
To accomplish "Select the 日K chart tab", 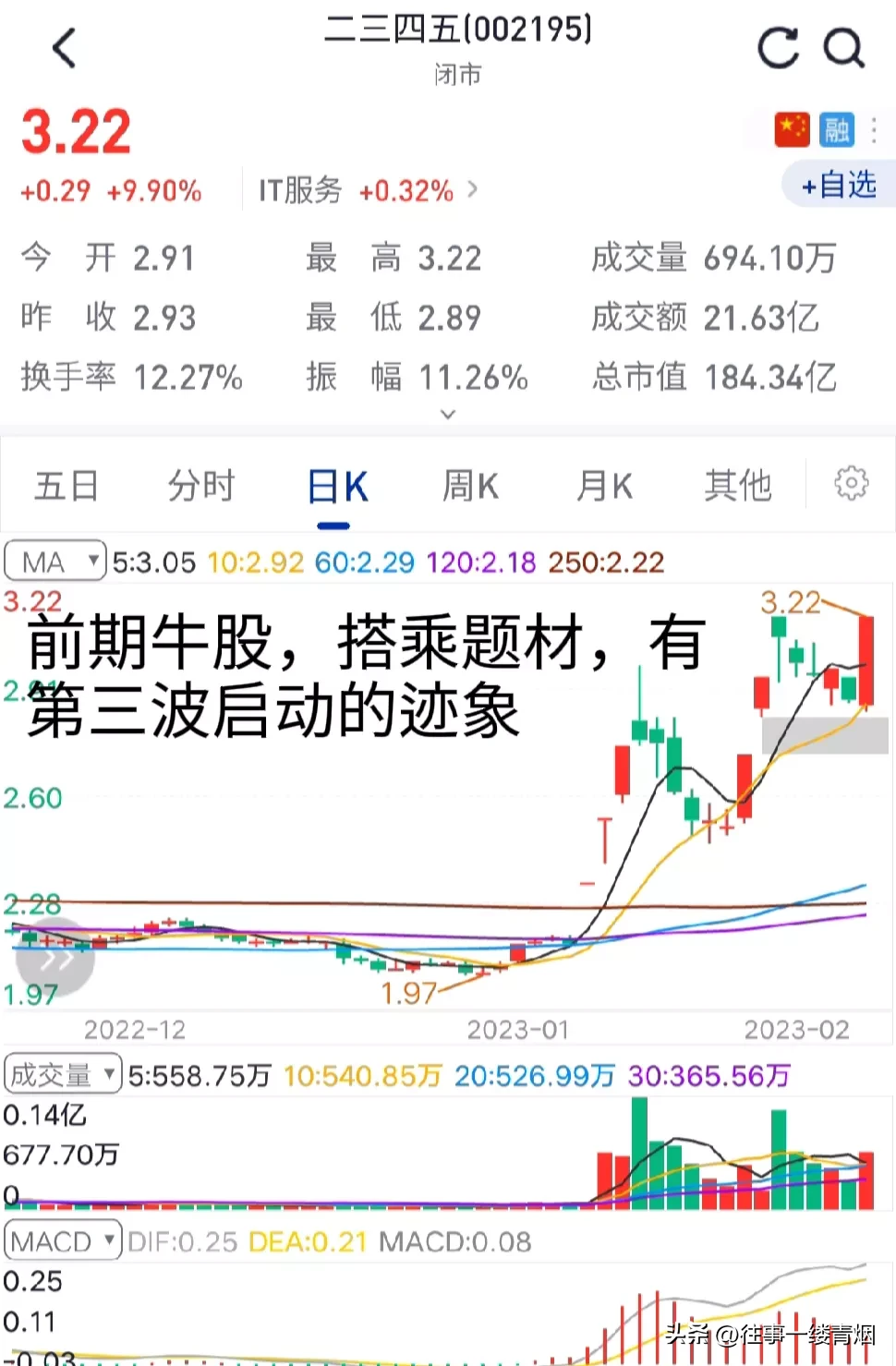I will click(x=336, y=487).
